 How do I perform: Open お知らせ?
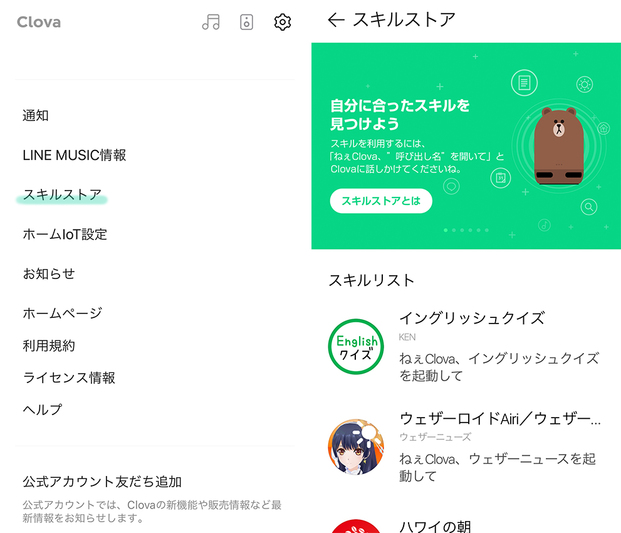(49, 273)
